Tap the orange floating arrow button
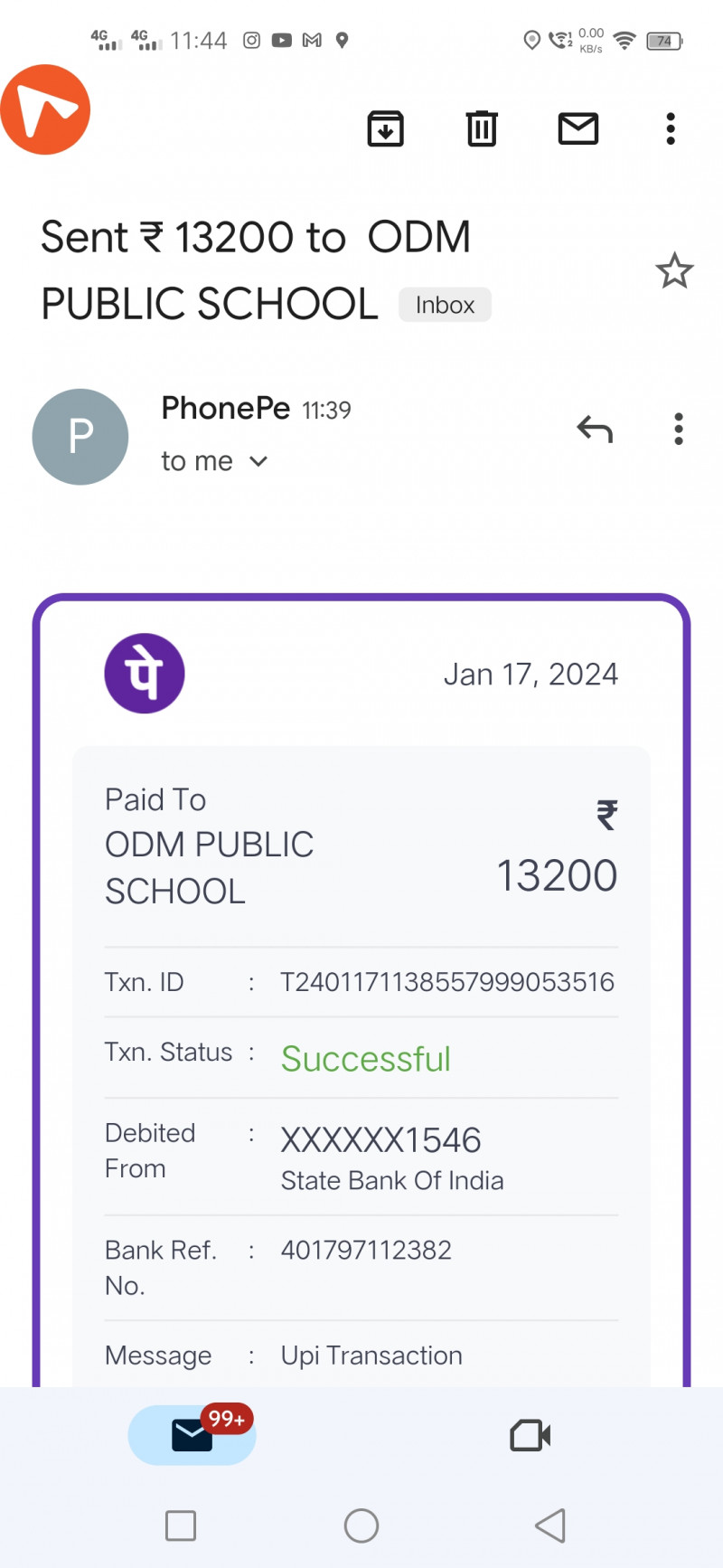 [x=45, y=109]
